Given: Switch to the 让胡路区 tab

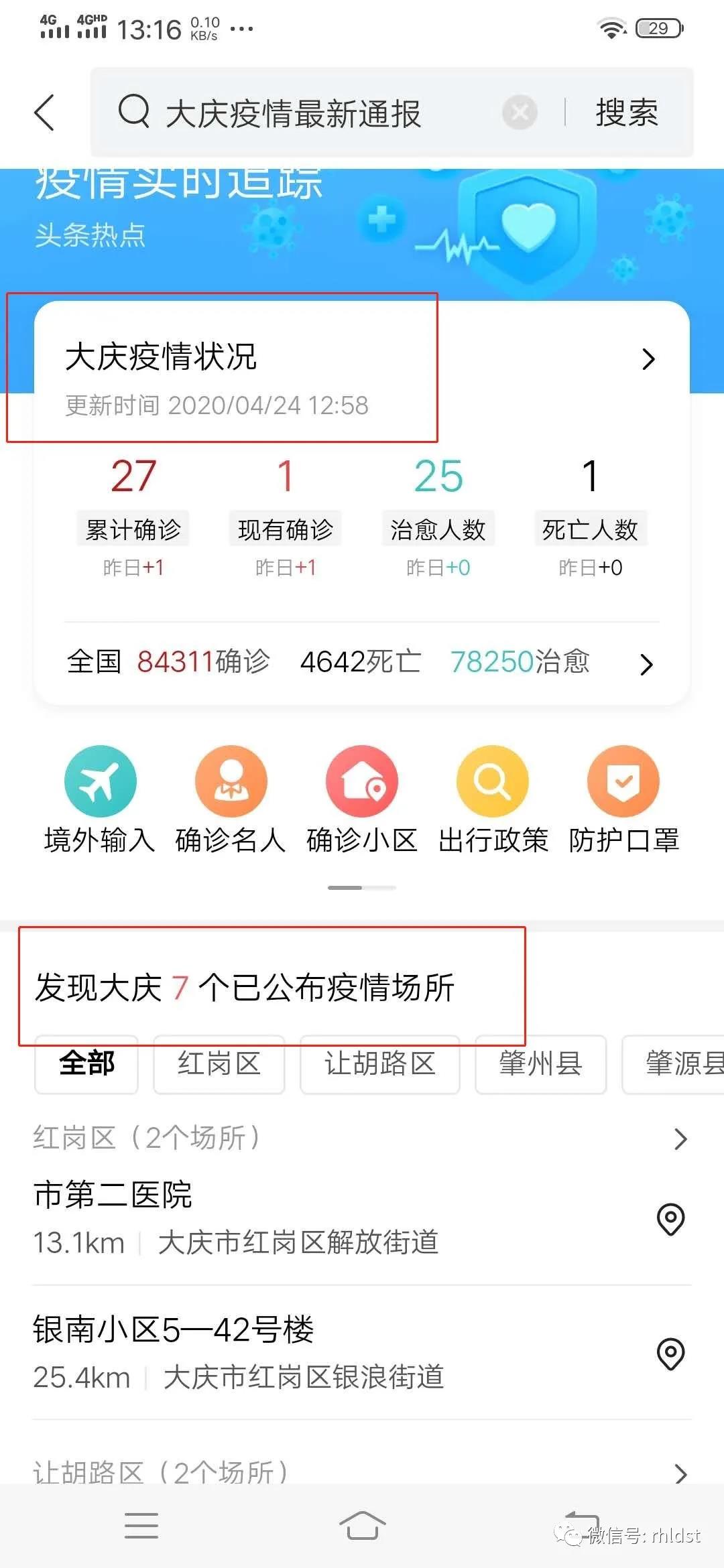Looking at the screenshot, I should (379, 1064).
